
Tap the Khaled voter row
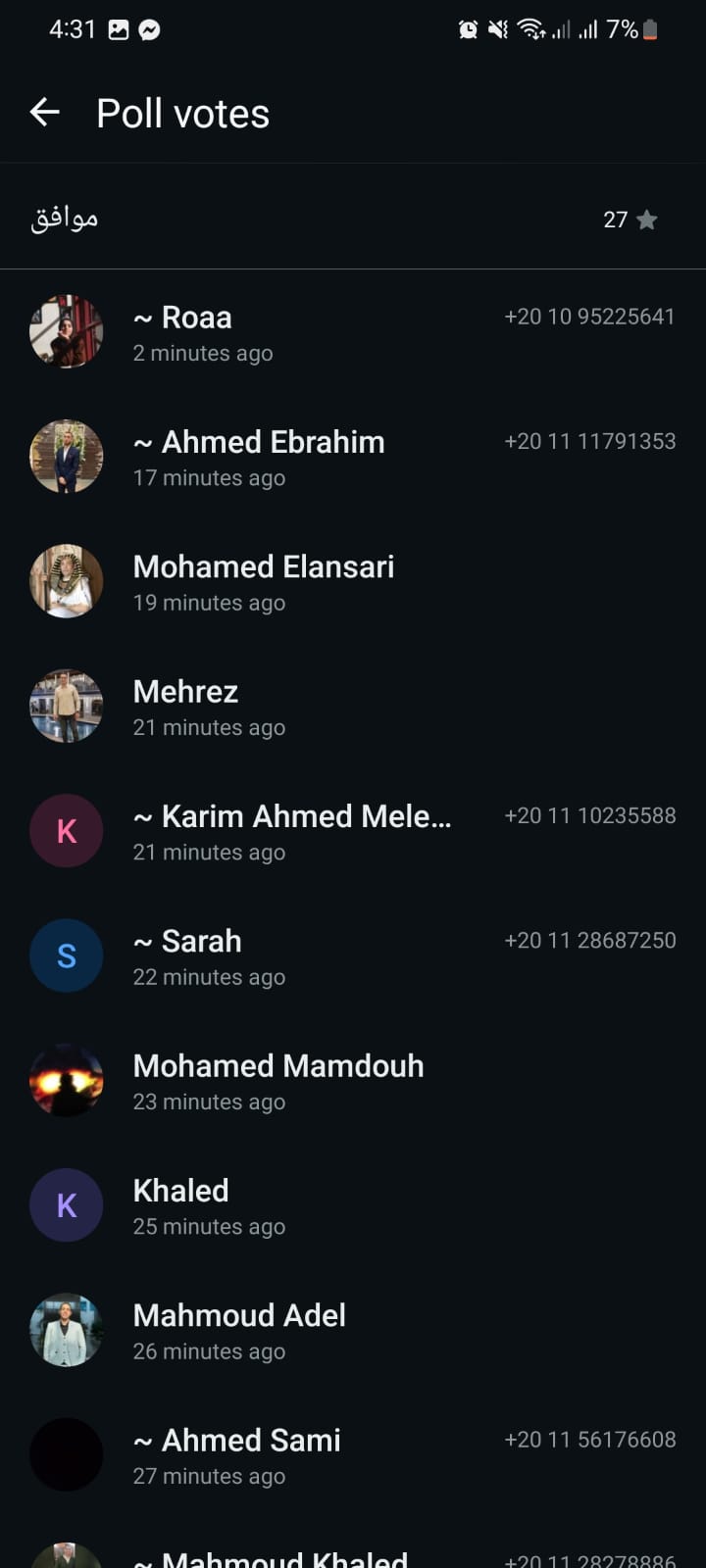point(353,1205)
